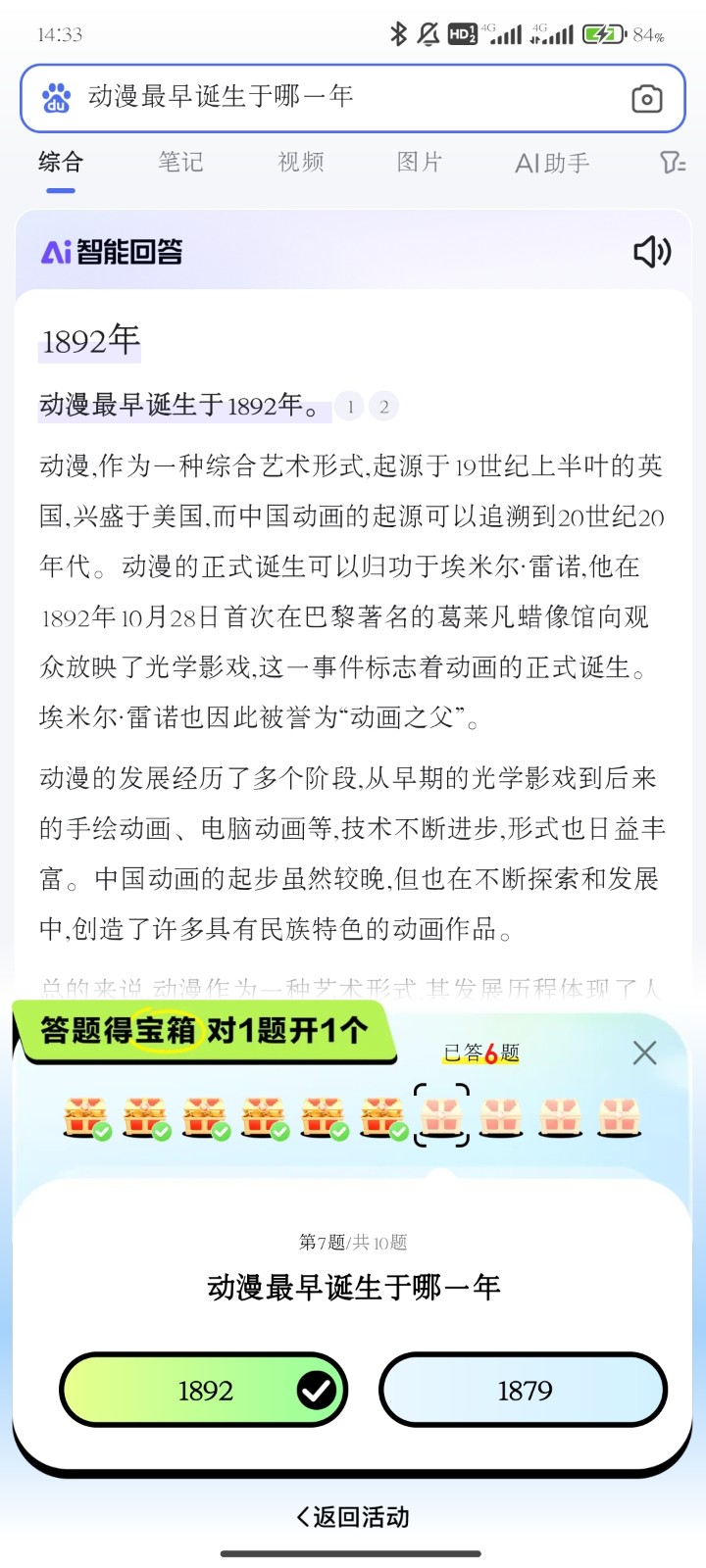This screenshot has height=1568, width=706.
Task: Close the quiz treasure box panel
Action: point(644,1053)
